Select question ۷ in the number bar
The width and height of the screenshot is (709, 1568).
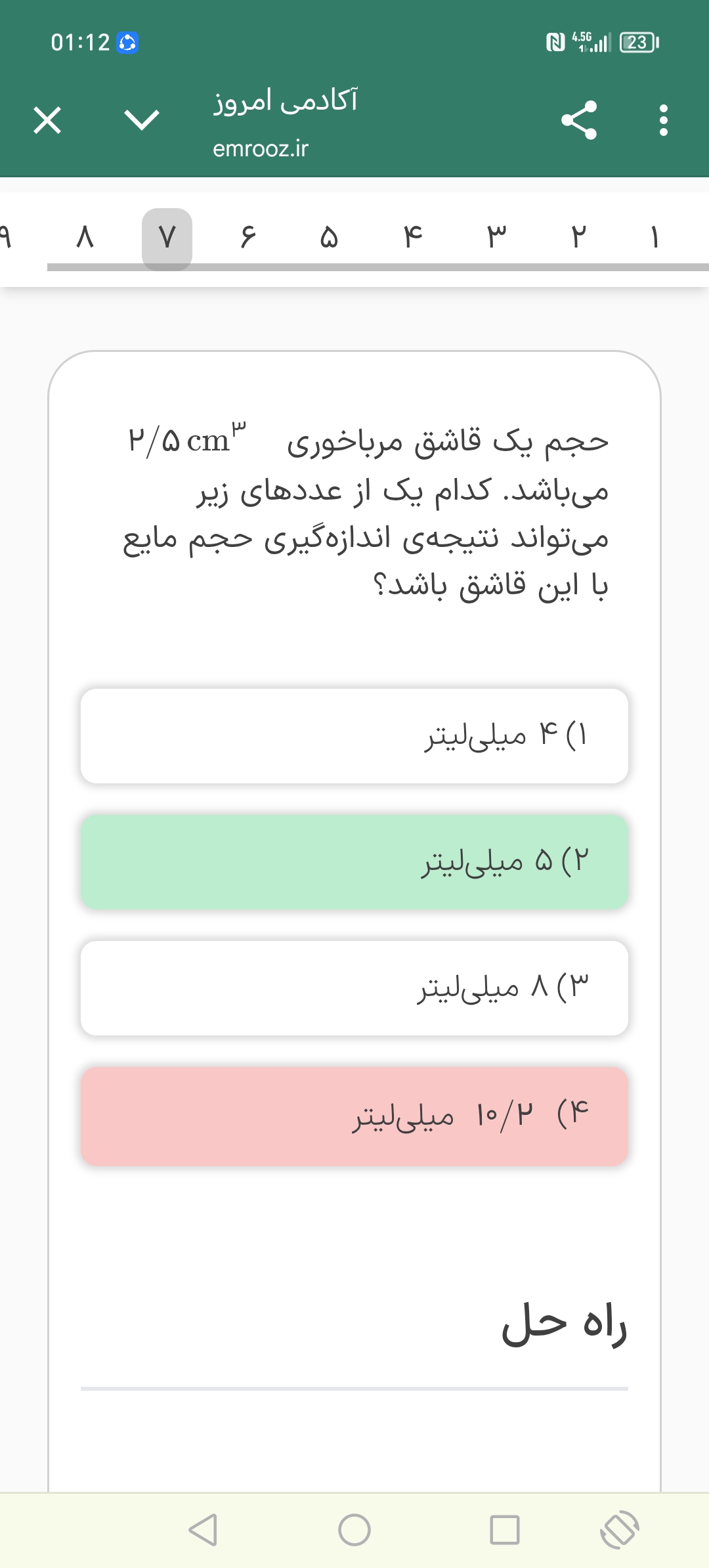167,237
